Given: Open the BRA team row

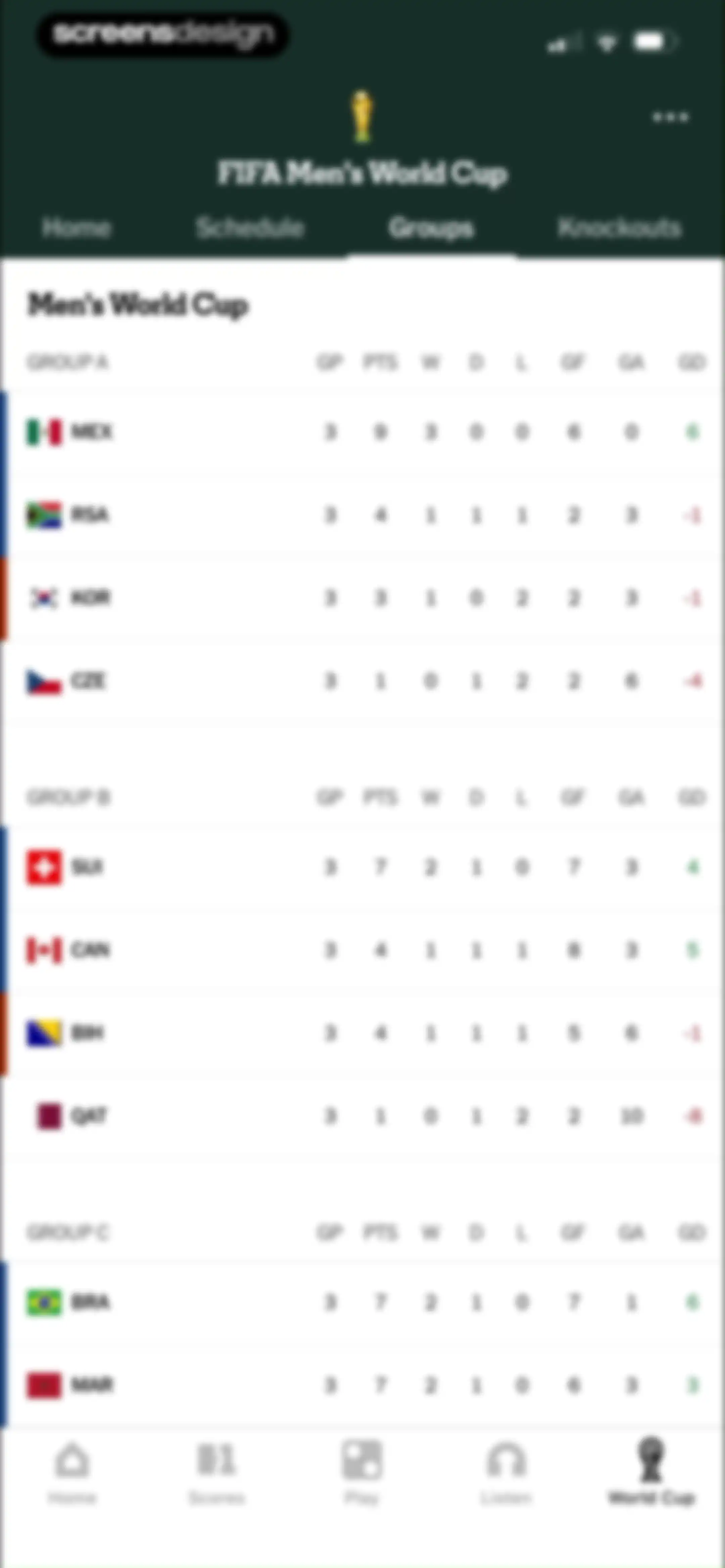Looking at the screenshot, I should click(x=362, y=1303).
